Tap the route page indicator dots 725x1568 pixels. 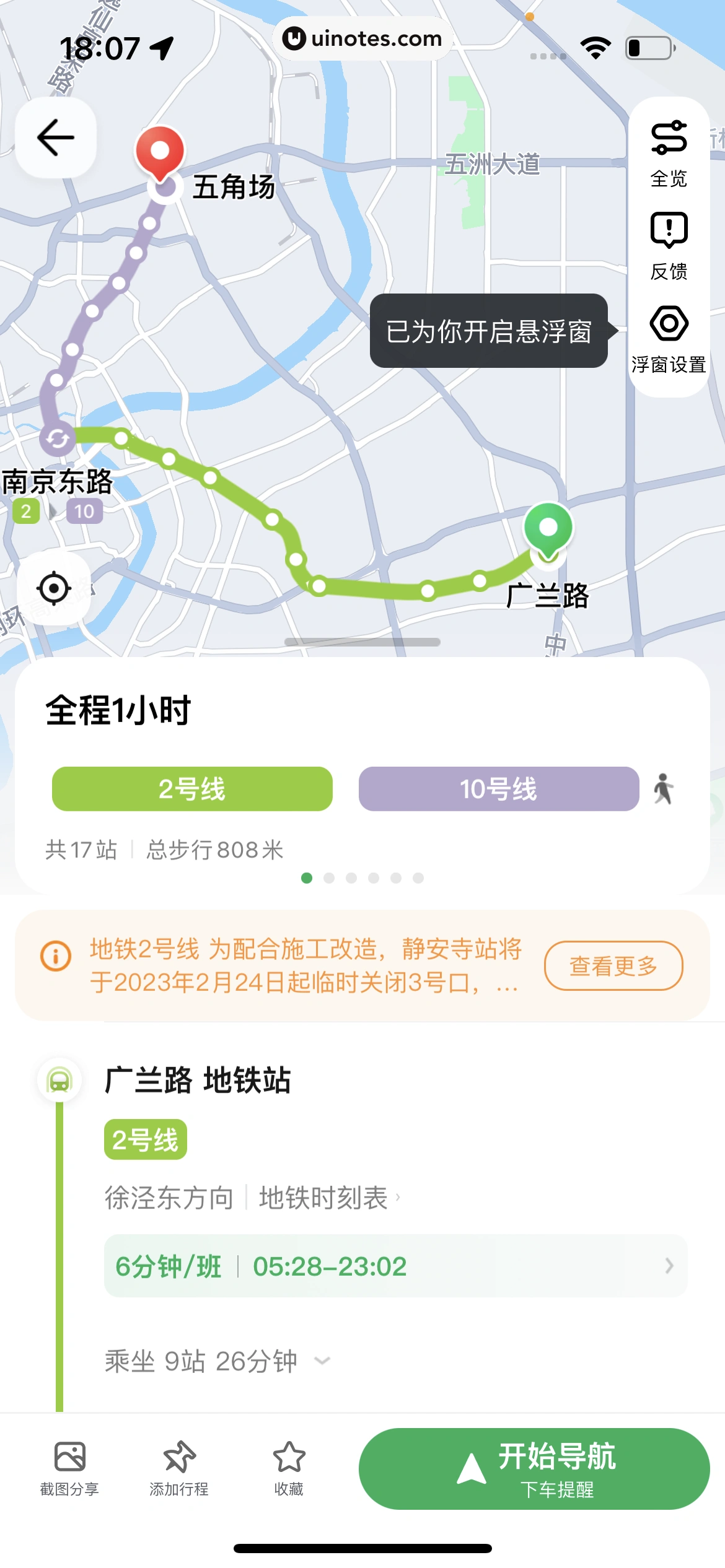click(362, 878)
